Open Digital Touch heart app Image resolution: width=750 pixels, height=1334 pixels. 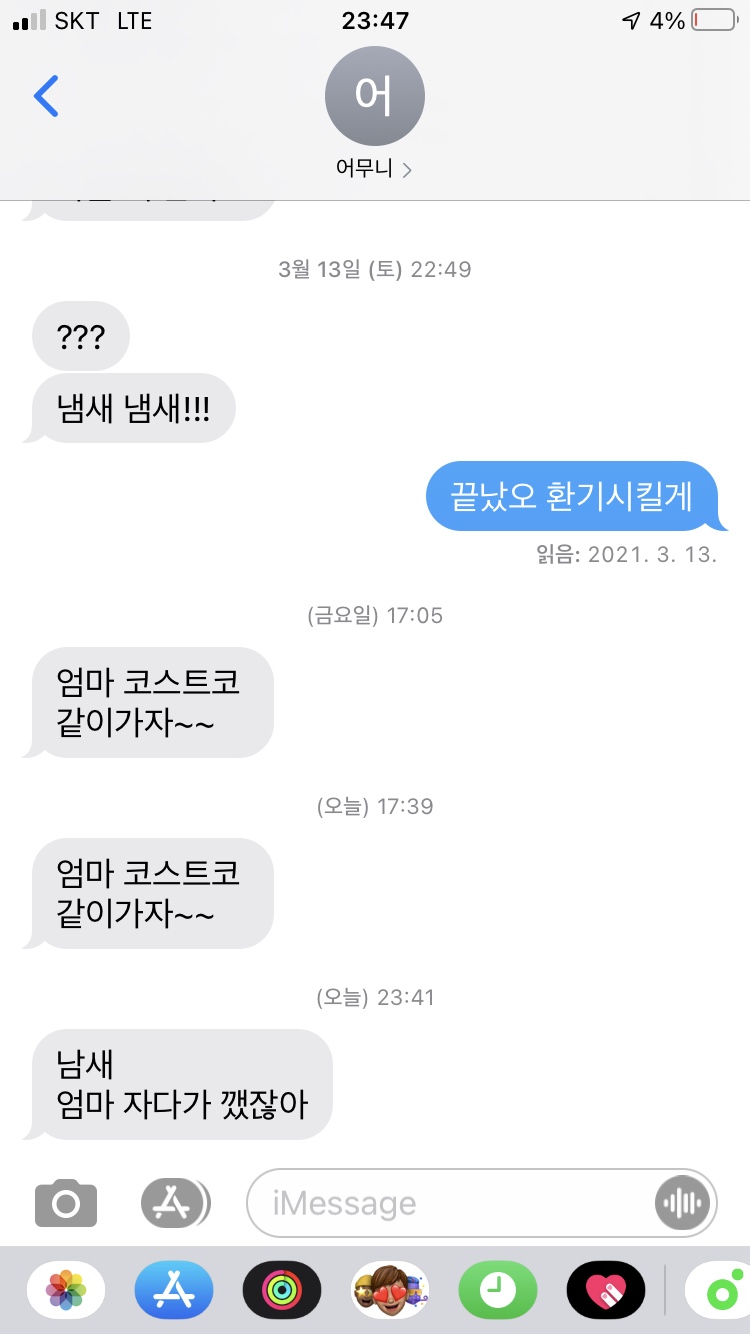coord(606,1291)
